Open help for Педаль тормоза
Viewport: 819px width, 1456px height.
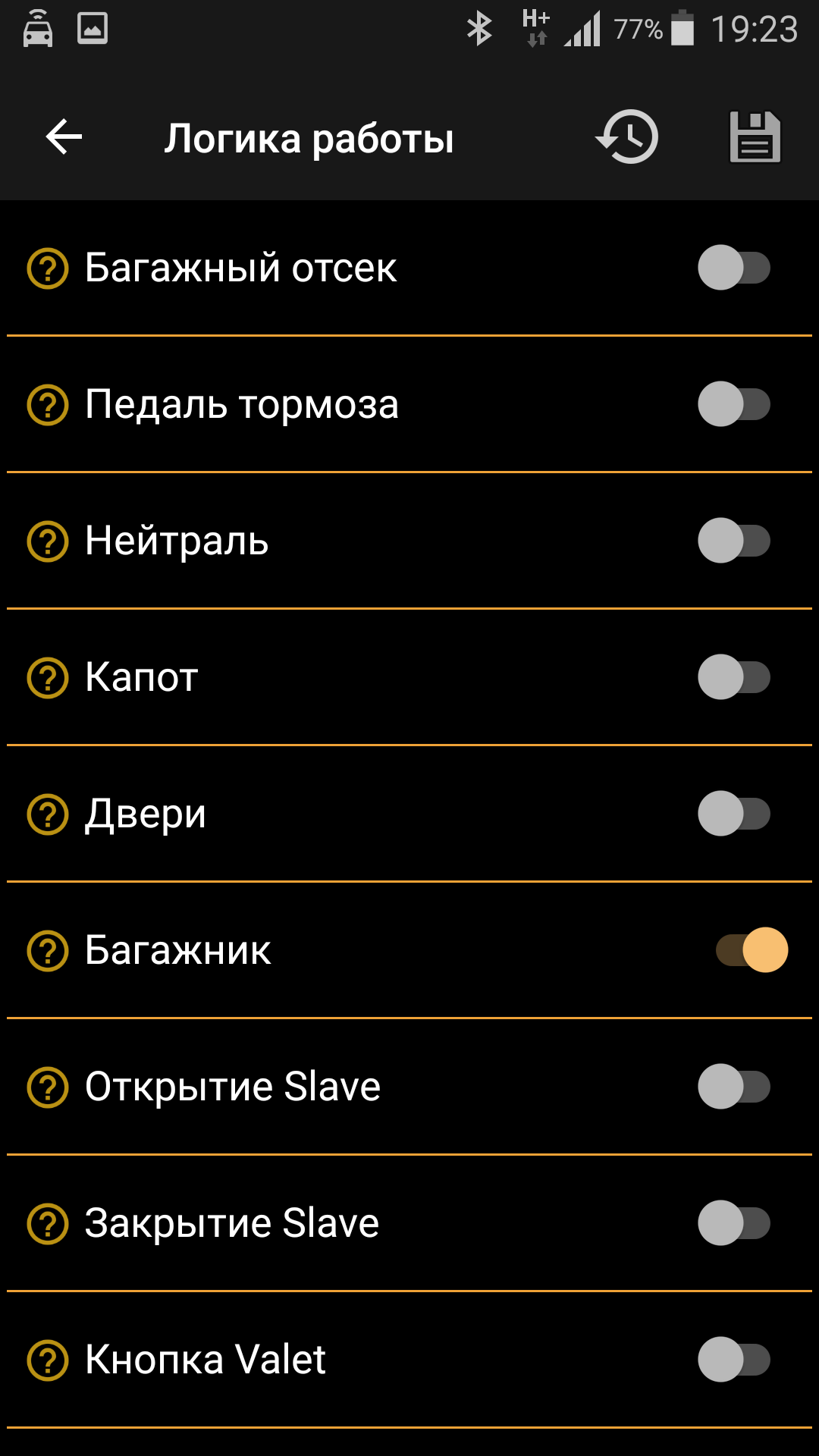click(48, 405)
